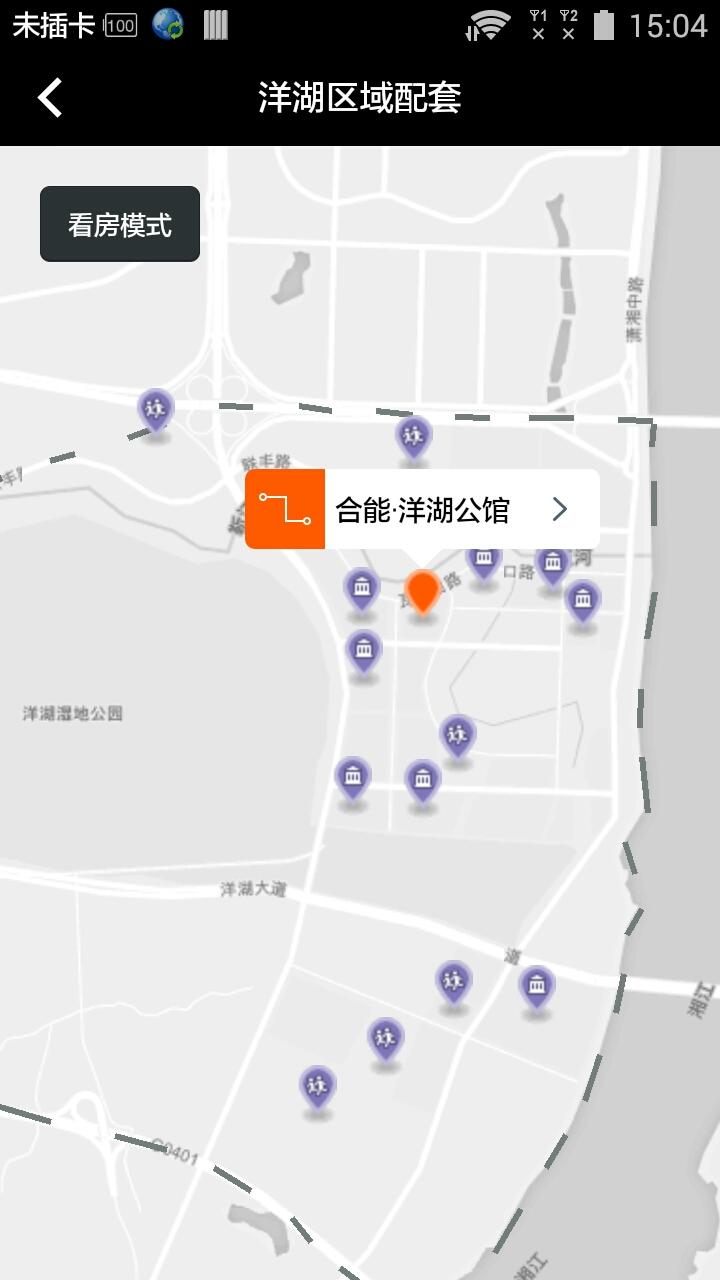This screenshot has width=720, height=1280.
Task: Tap the school marker below 联丰路
Action: pyautogui.click(x=412, y=435)
